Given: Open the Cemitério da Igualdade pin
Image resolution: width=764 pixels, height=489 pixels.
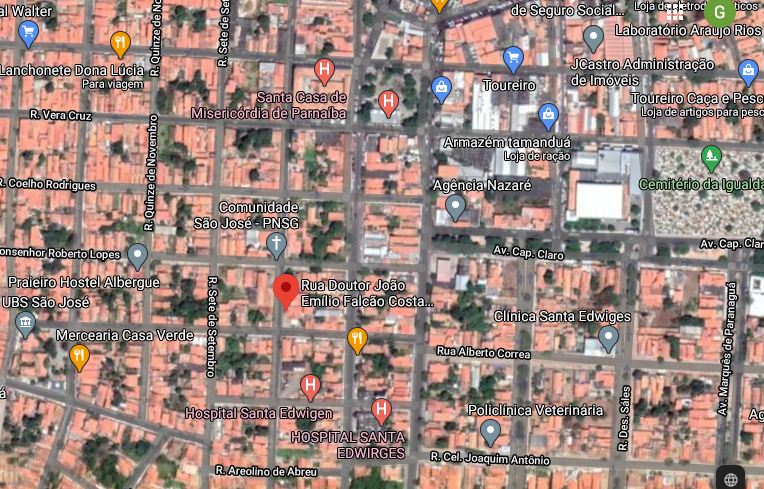Looking at the screenshot, I should (x=711, y=157).
